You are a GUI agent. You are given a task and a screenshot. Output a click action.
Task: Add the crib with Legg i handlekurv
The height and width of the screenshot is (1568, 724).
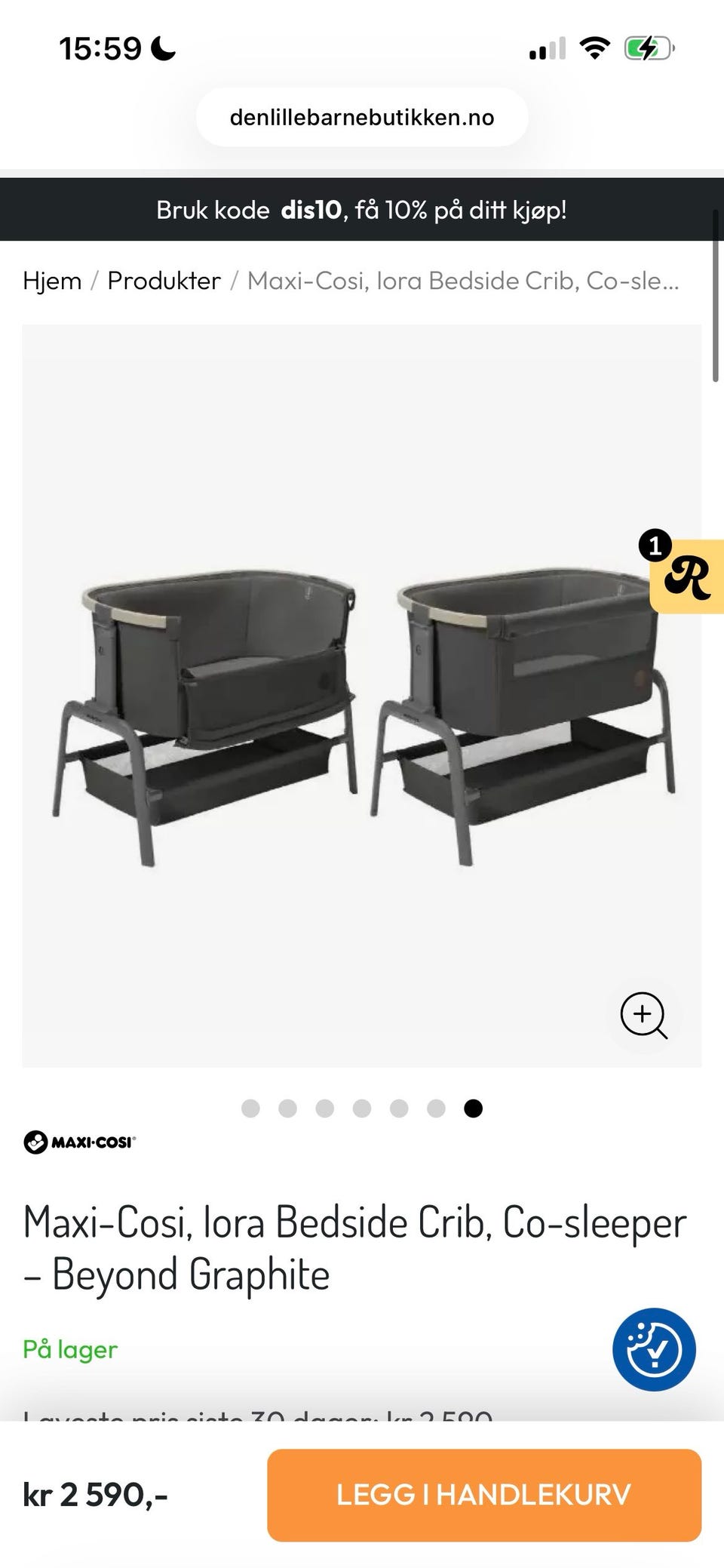pos(483,1495)
